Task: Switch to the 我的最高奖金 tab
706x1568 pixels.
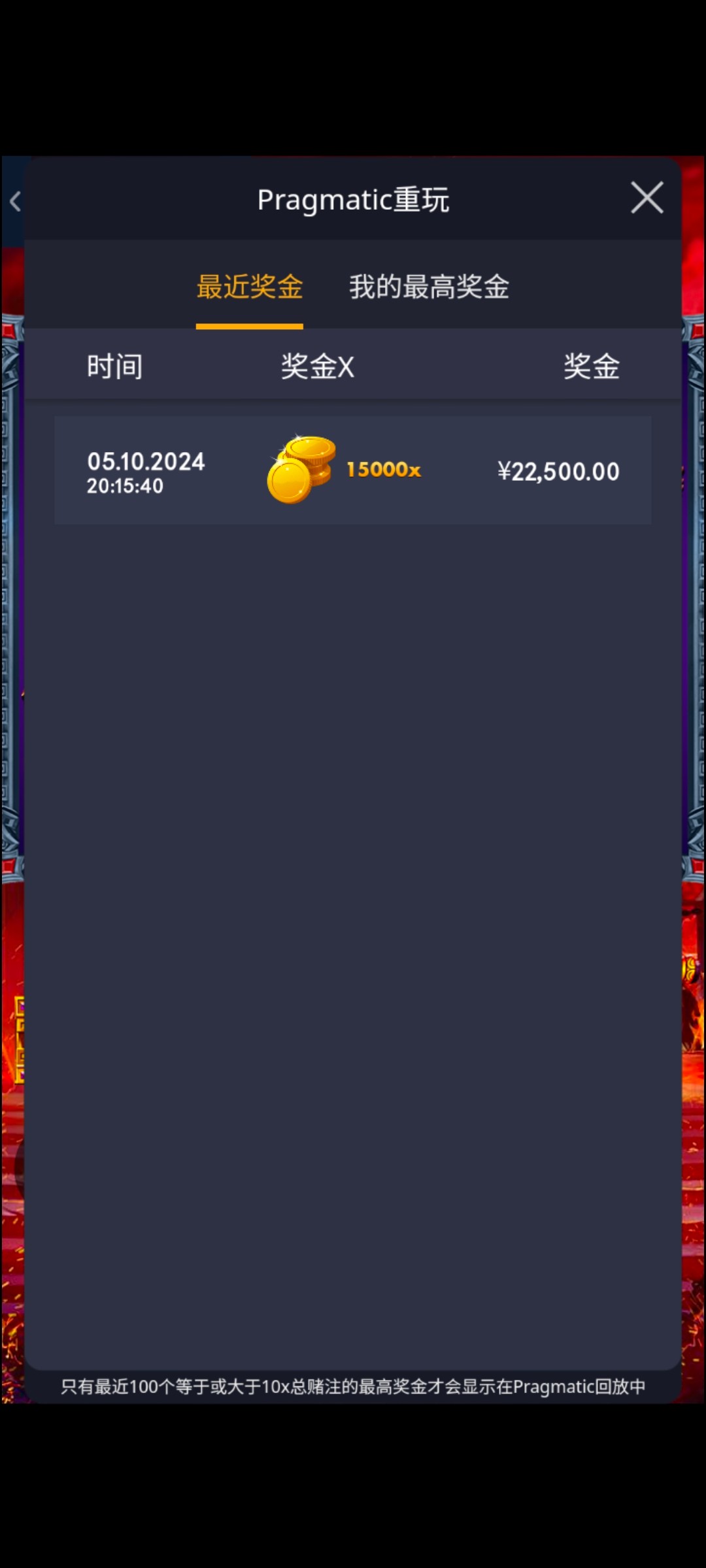Action: click(429, 287)
